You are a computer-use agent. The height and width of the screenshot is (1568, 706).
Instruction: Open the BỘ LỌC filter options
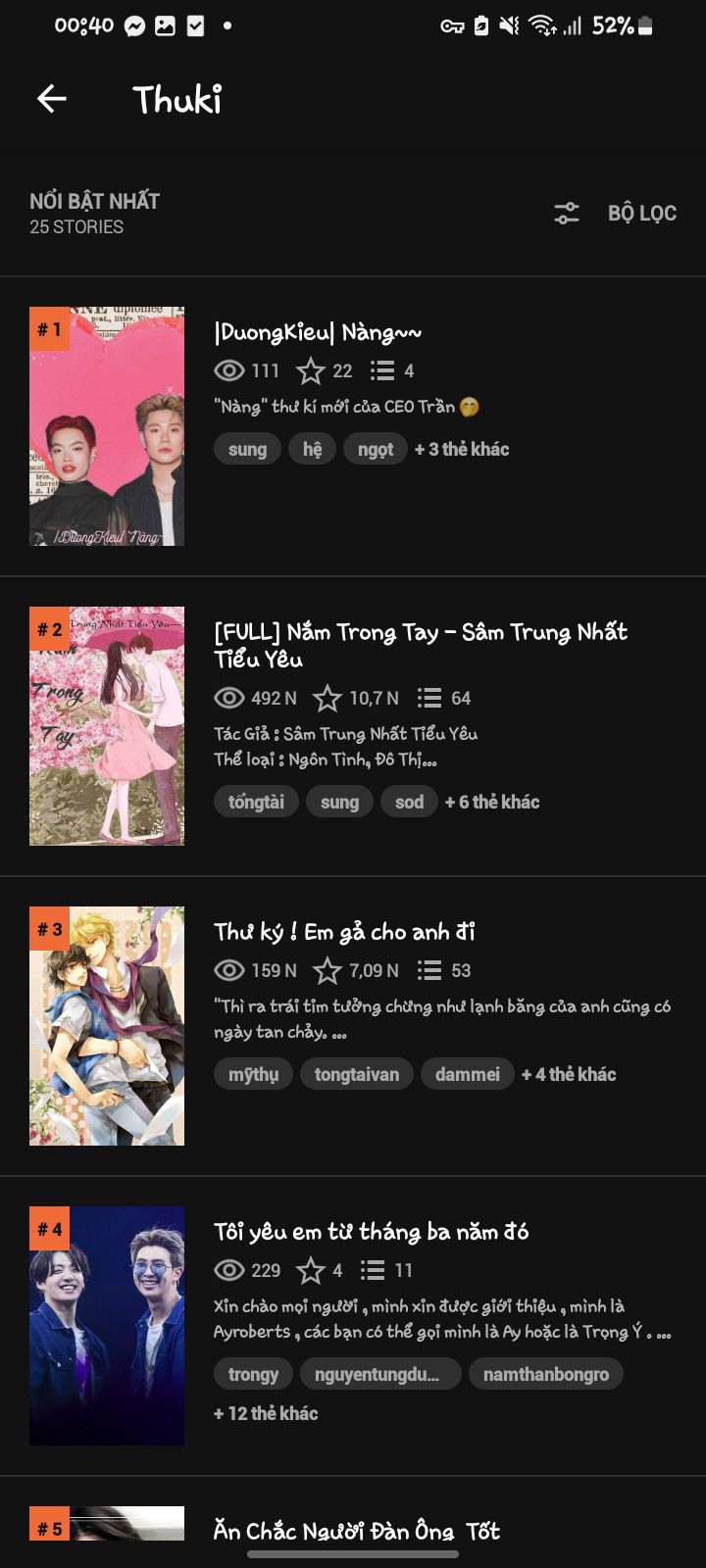point(616,213)
